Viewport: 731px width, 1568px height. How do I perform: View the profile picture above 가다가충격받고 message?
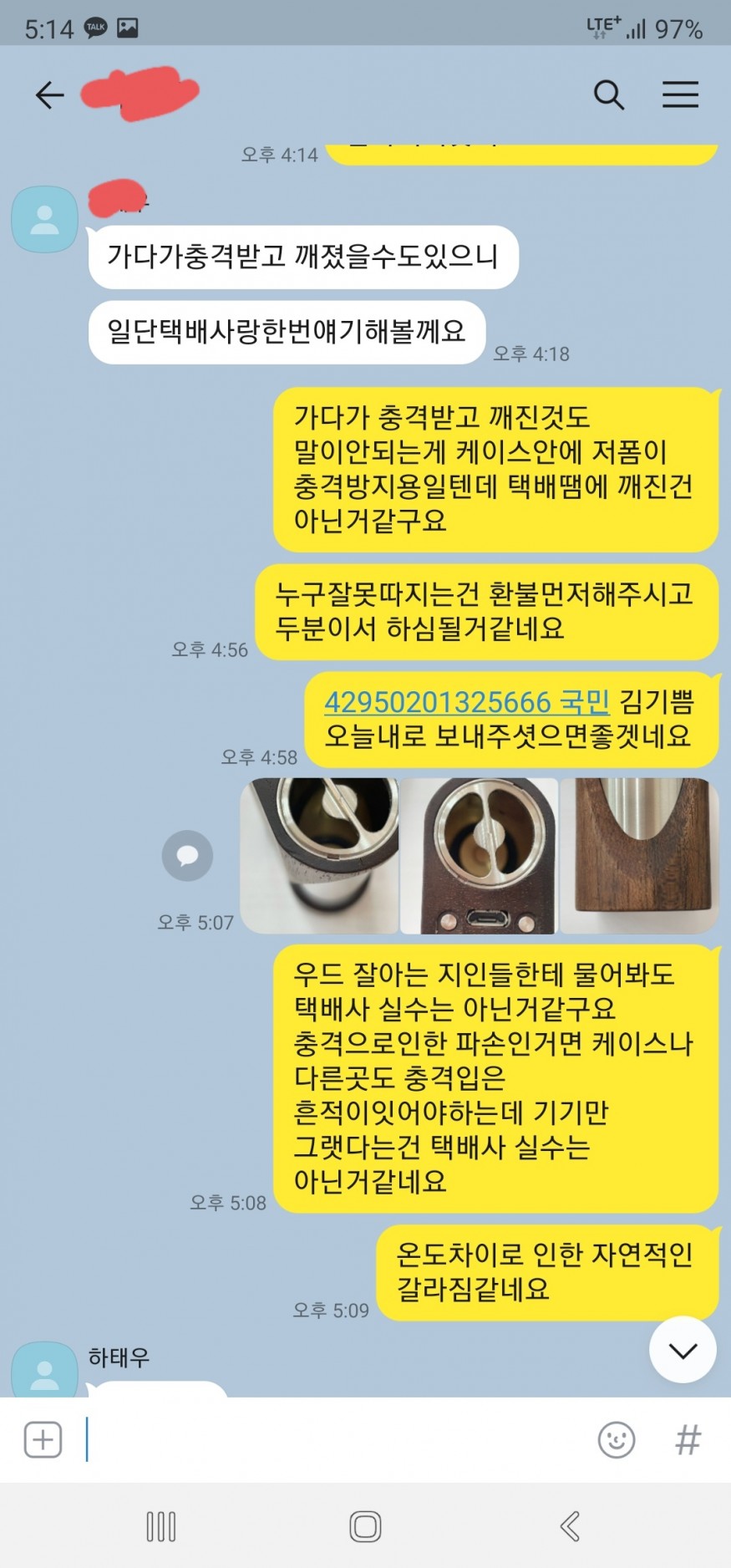[44, 220]
